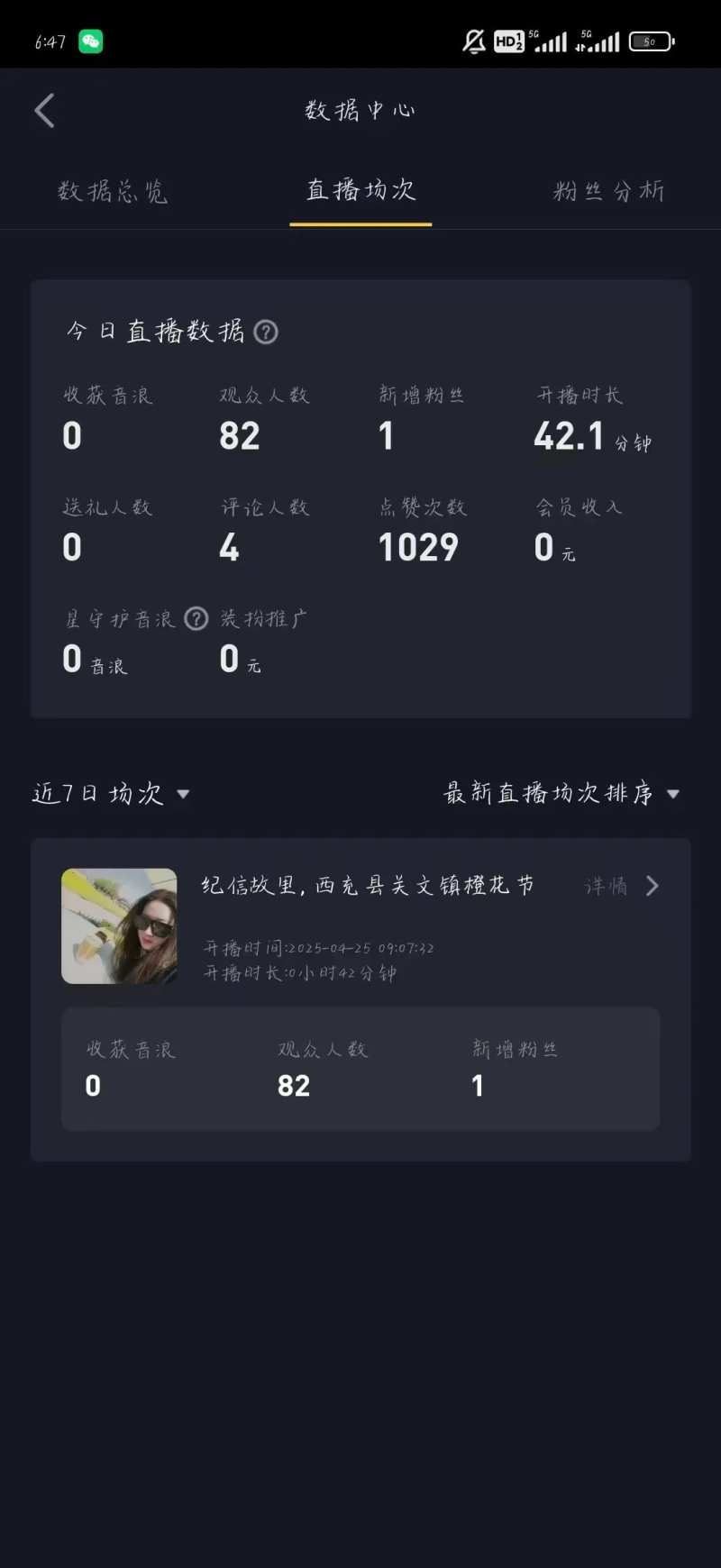Select the 直播场次 tab
721x1568 pixels.
[x=360, y=190]
